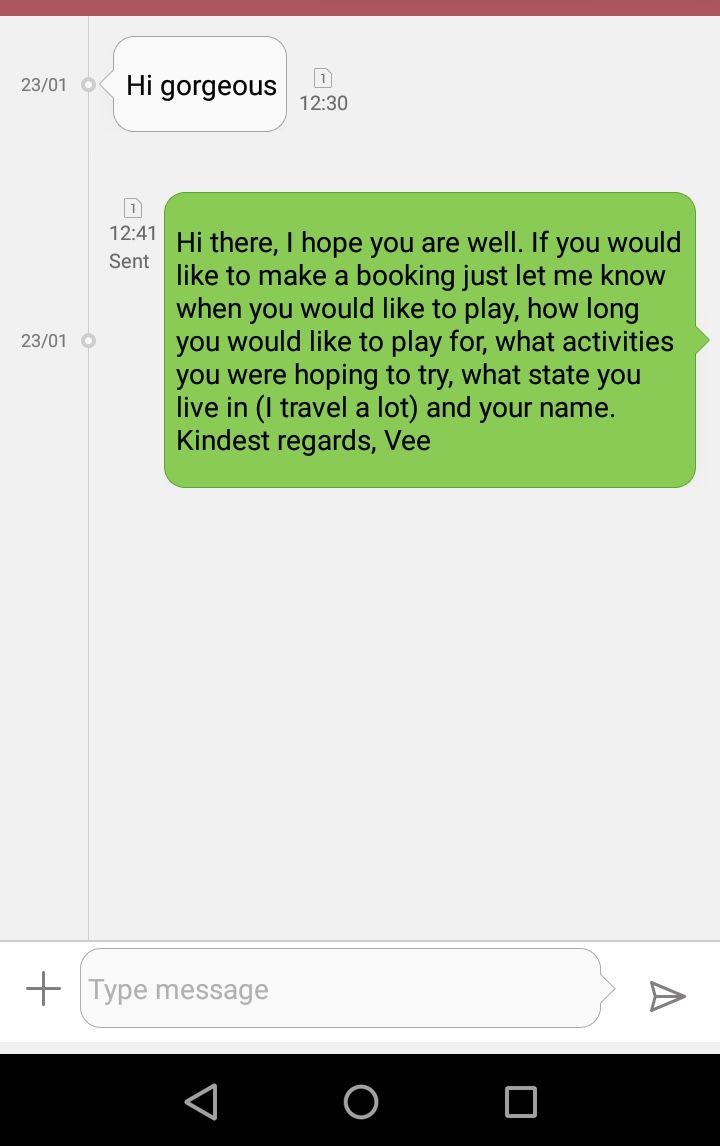Go back using the system back button
This screenshot has width=720, height=1146.
(x=201, y=1101)
